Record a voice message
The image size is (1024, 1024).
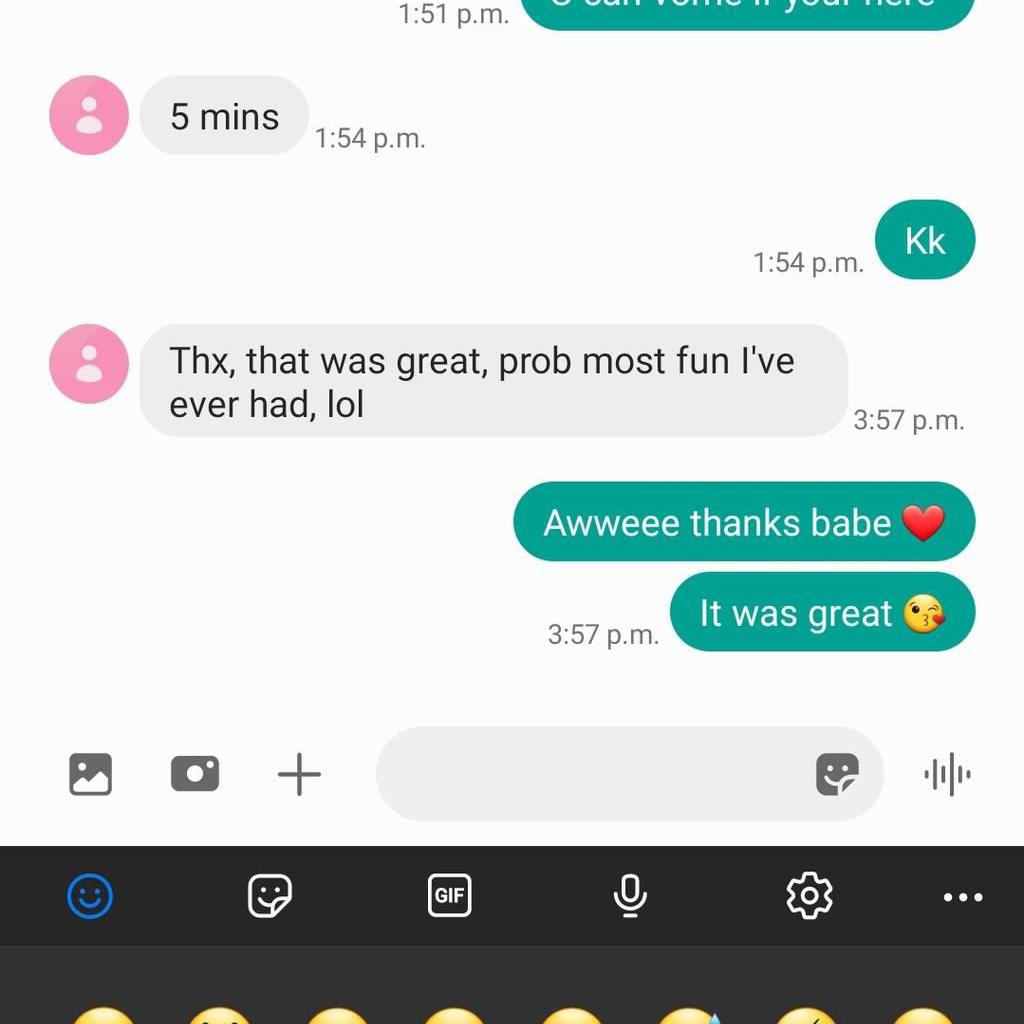click(947, 774)
